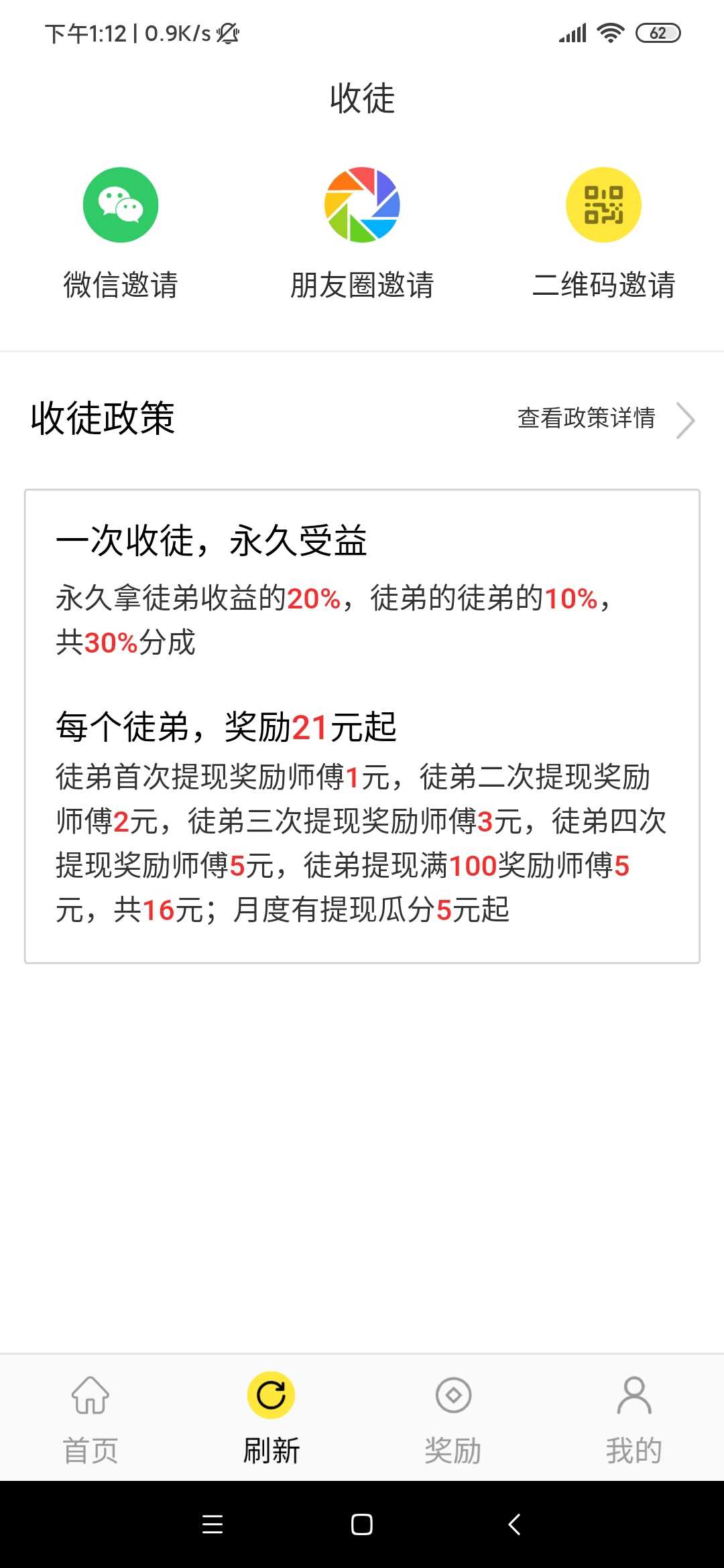724x1568 pixels.
Task: Open QR code invite (二维码邀请)
Action: 603,233
